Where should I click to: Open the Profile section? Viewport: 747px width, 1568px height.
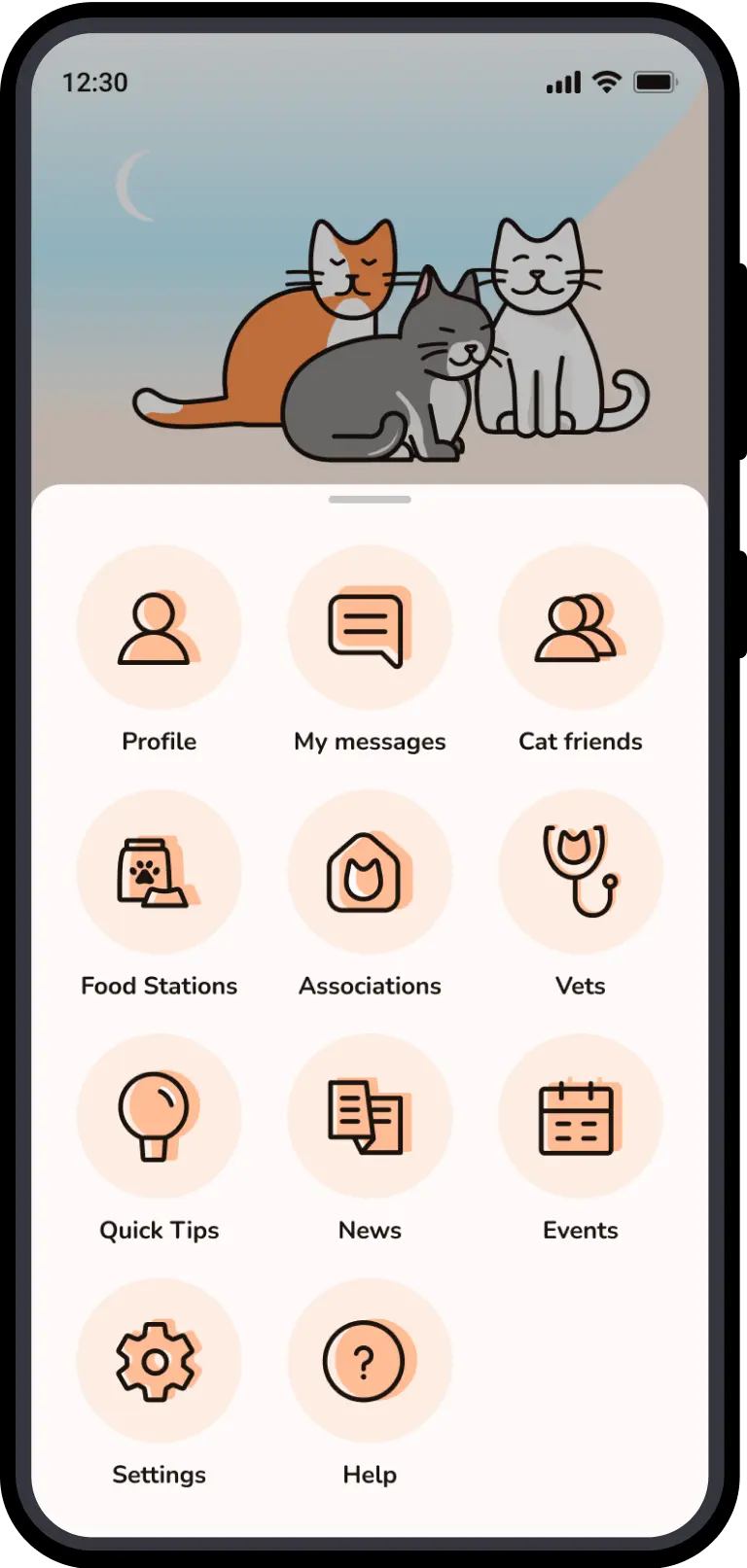[x=159, y=628]
